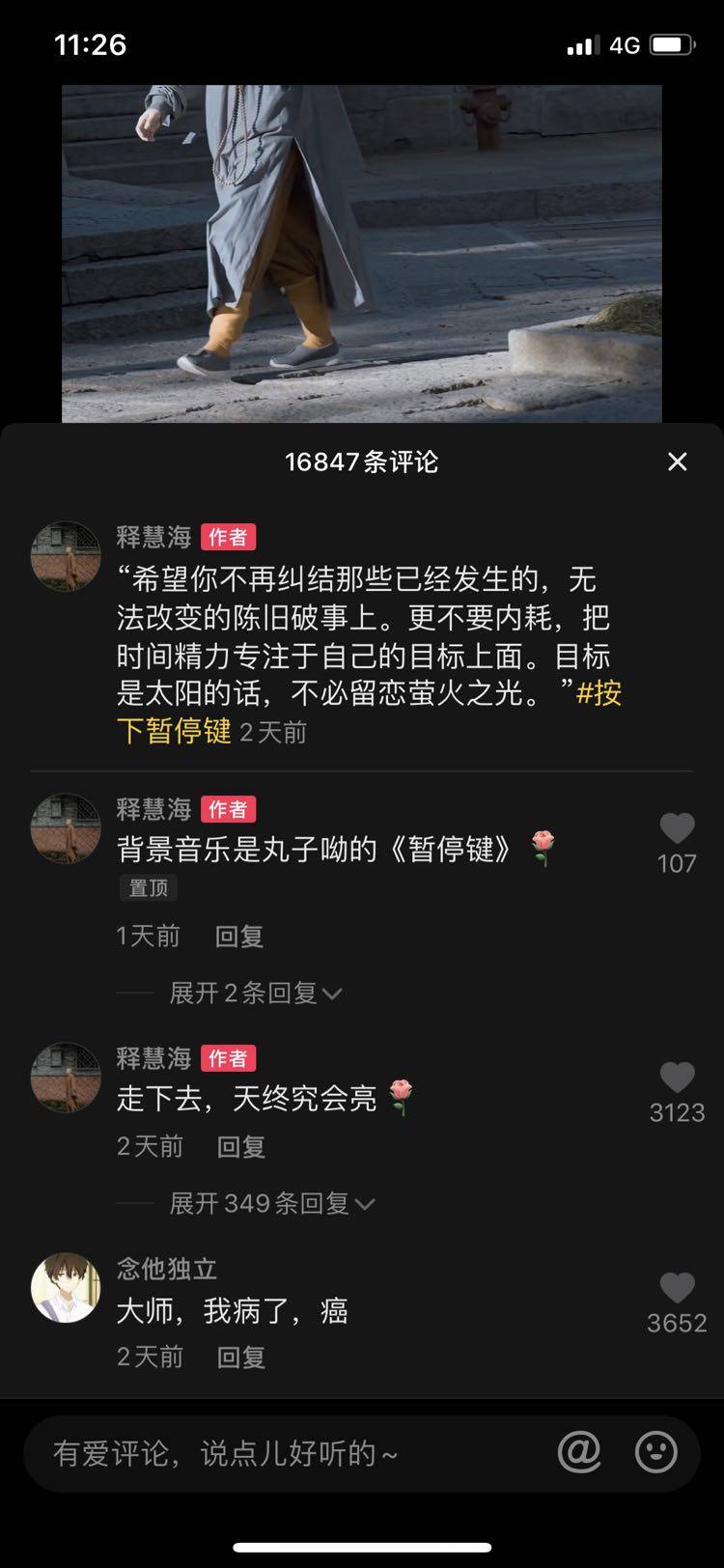Open 释慧海's avatar on the caption
The width and height of the screenshot is (724, 1568).
click(66, 556)
